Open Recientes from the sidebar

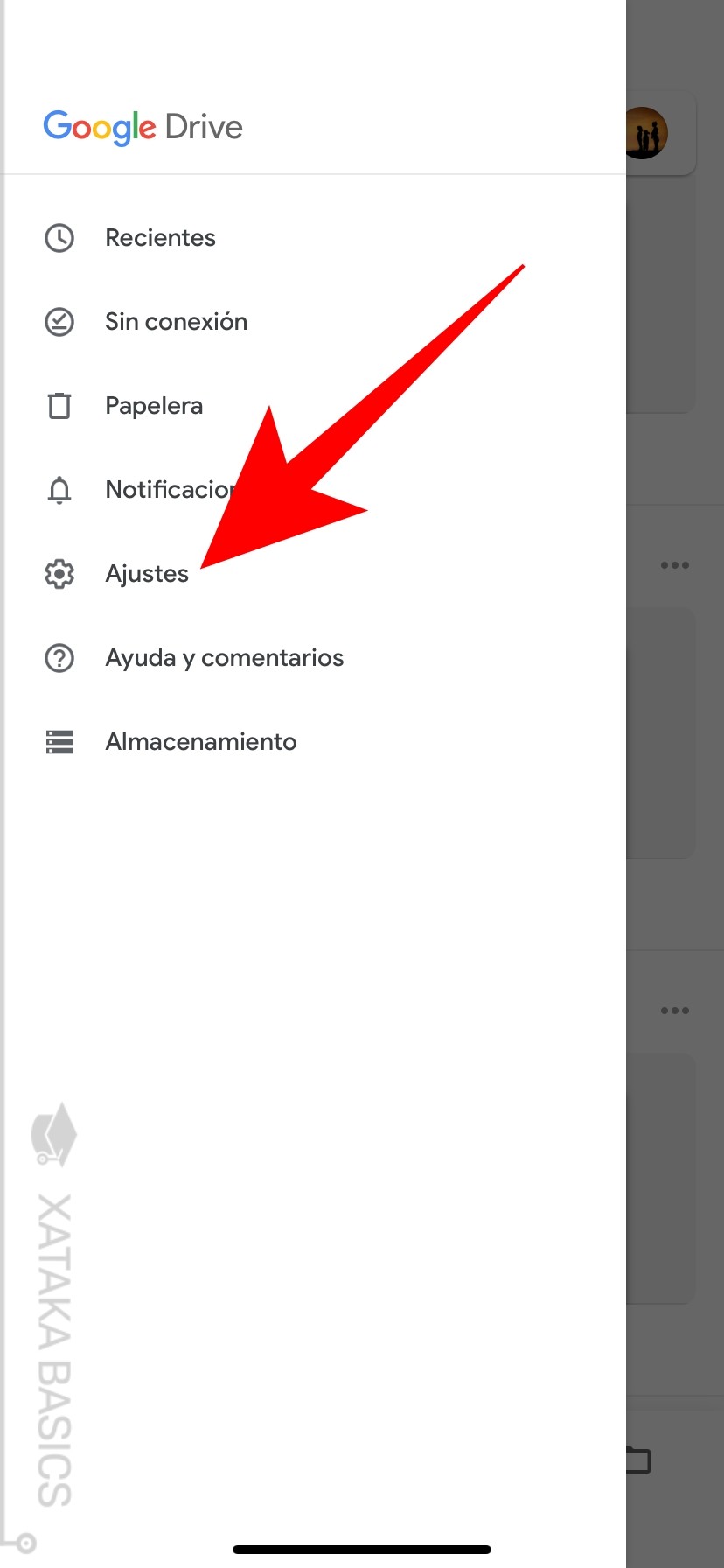coord(161,237)
